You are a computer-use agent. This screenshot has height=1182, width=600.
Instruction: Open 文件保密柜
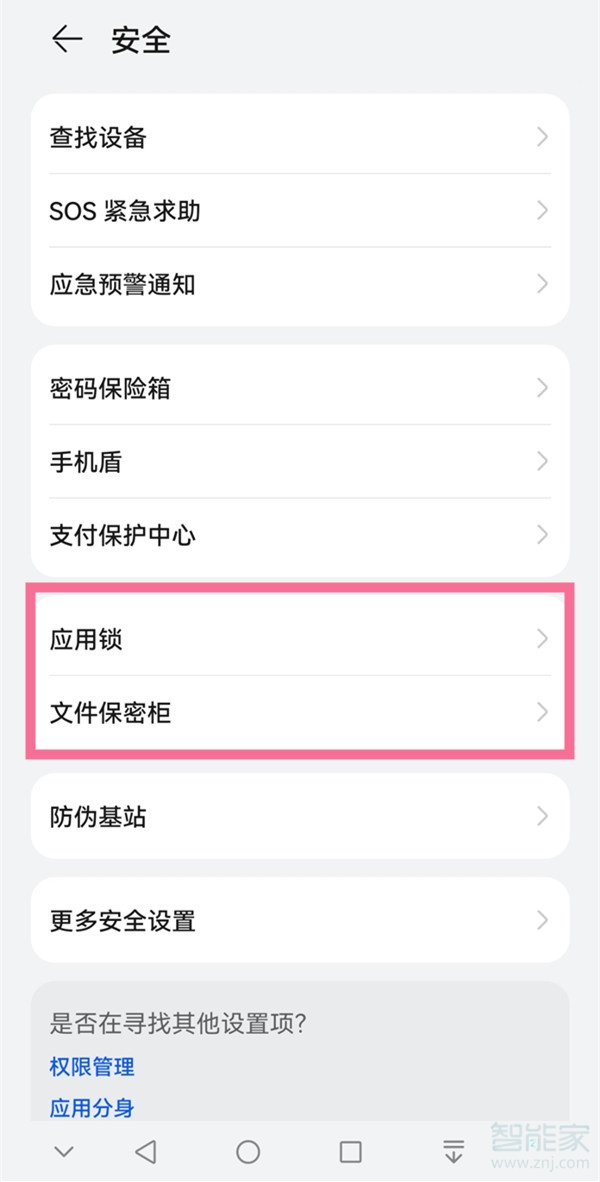300,712
